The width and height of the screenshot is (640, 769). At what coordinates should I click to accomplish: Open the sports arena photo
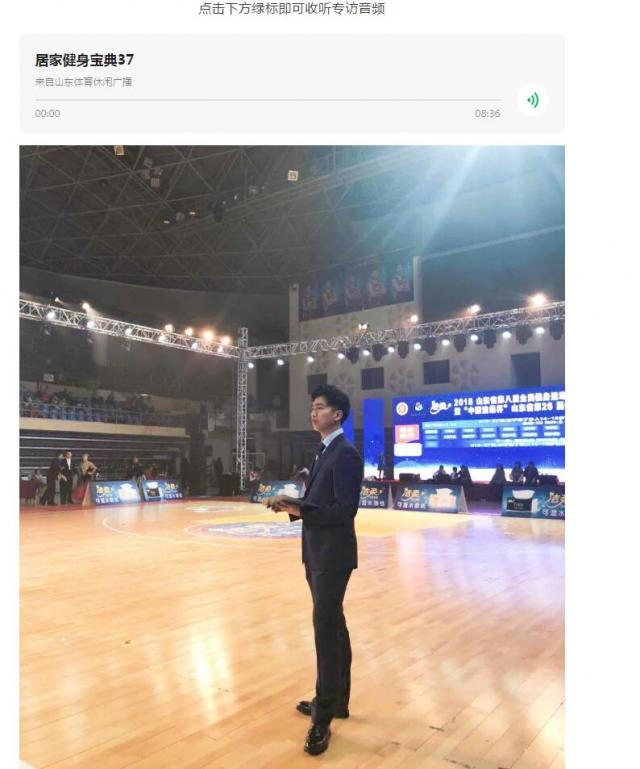(x=292, y=456)
